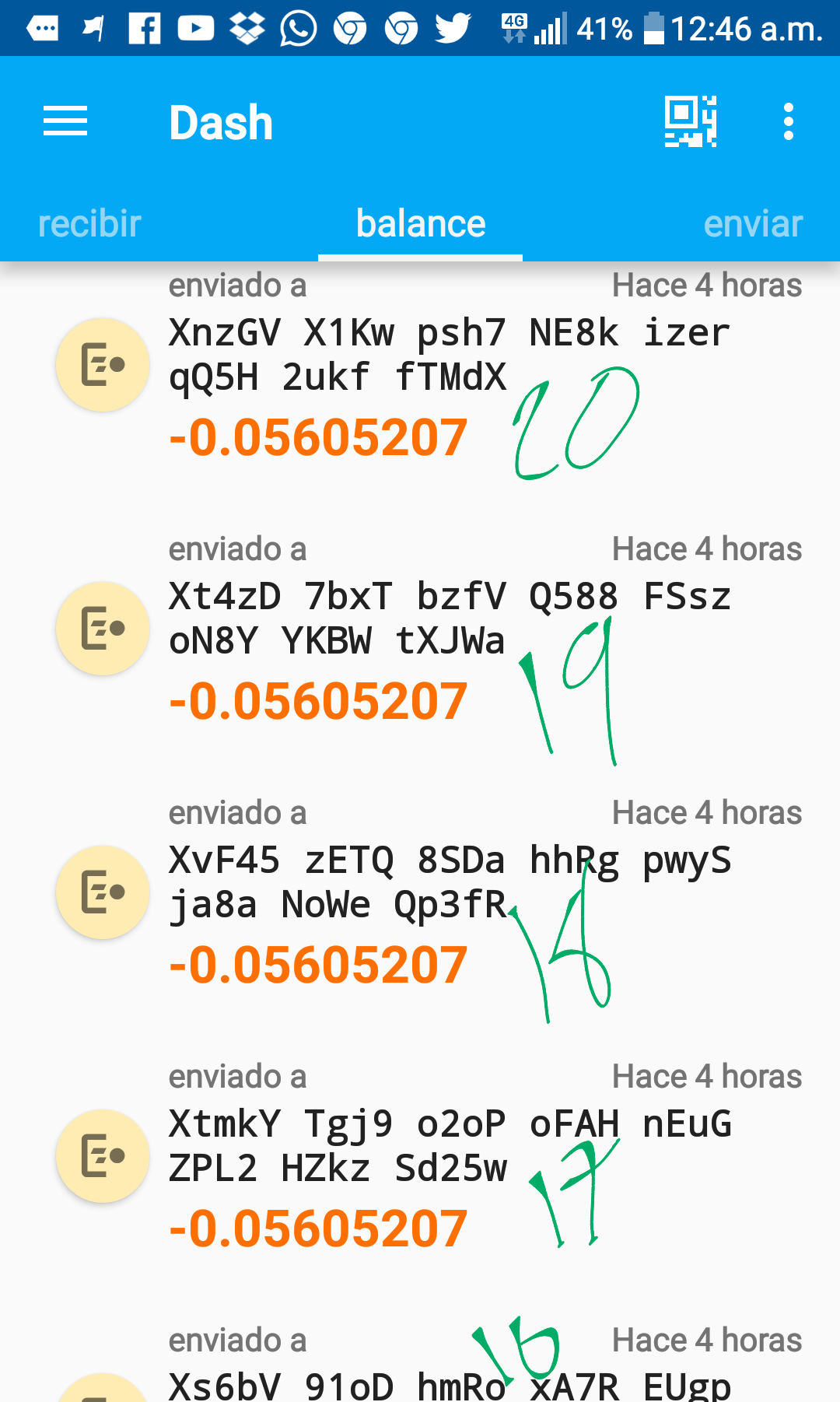
Task: View transaction sent to Xt4zD 7bxT
Action: point(420,629)
